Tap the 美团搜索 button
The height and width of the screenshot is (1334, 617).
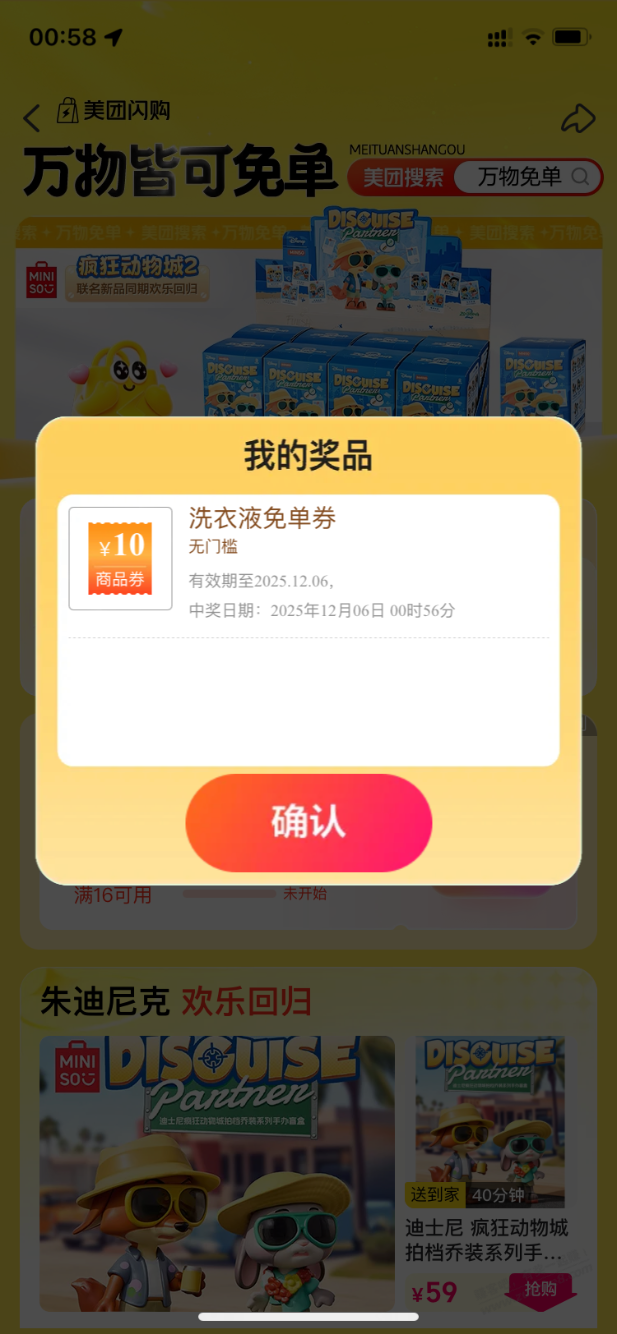(x=402, y=178)
